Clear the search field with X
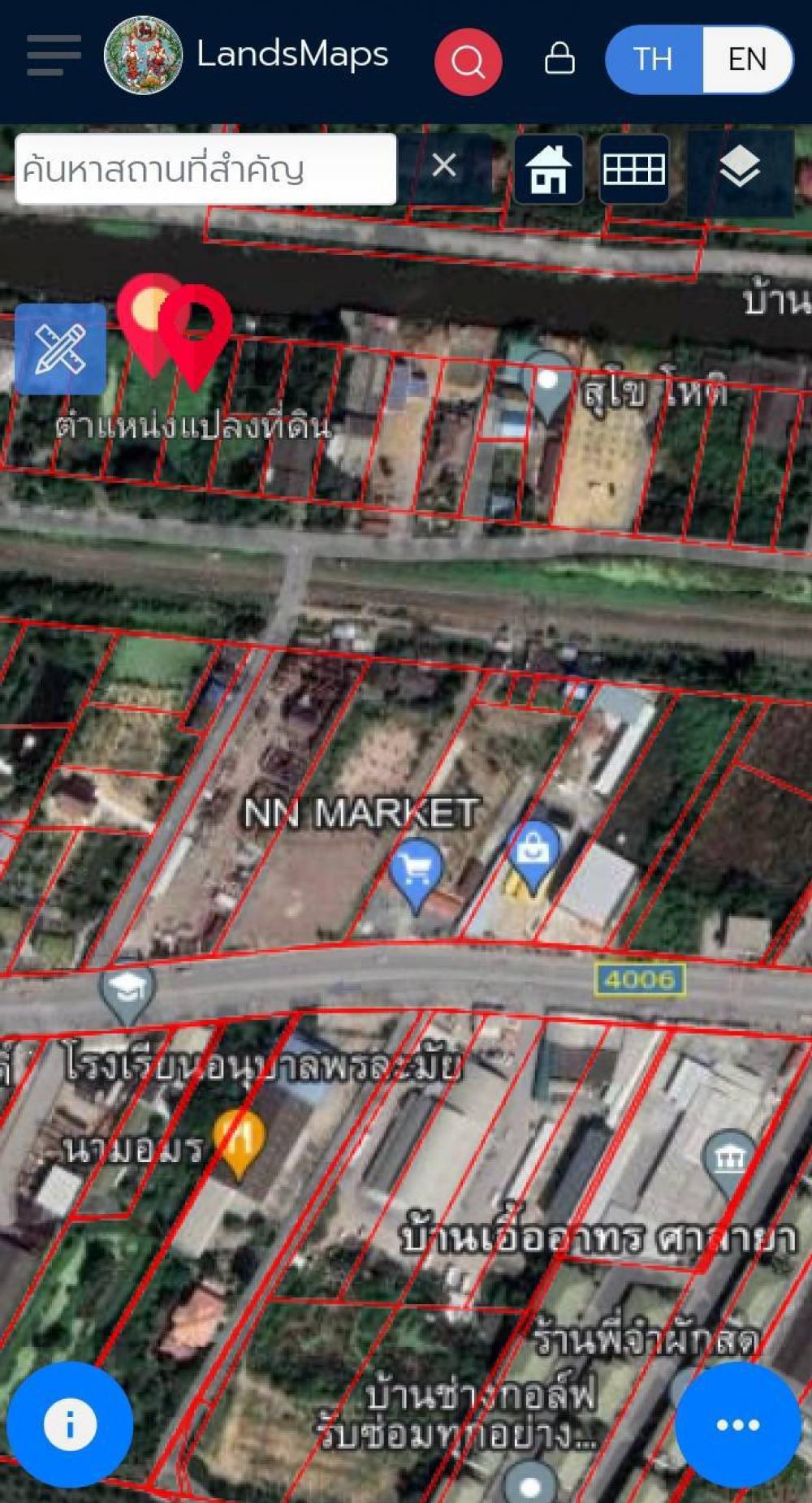The image size is (812, 1503). click(444, 166)
